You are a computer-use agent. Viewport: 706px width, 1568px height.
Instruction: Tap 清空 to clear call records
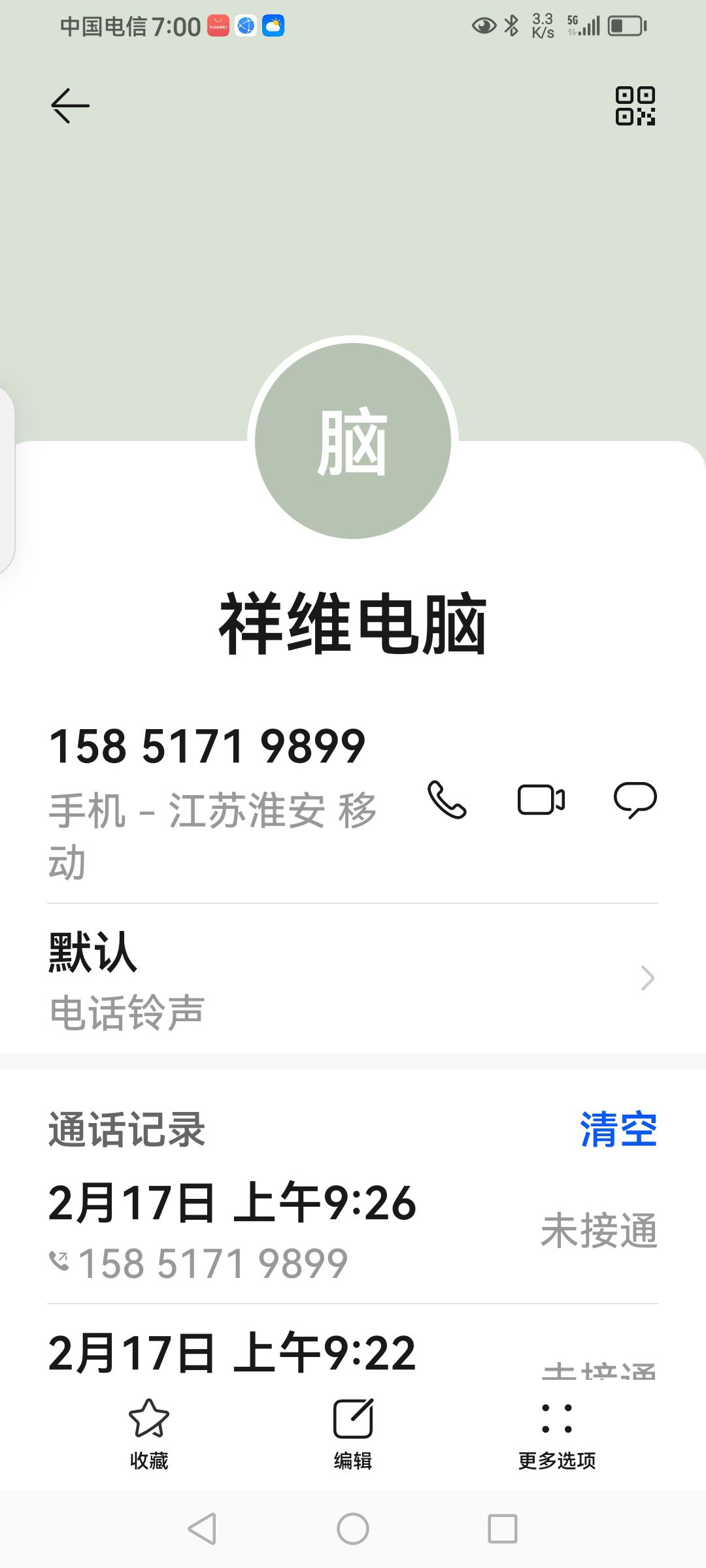coord(618,1129)
